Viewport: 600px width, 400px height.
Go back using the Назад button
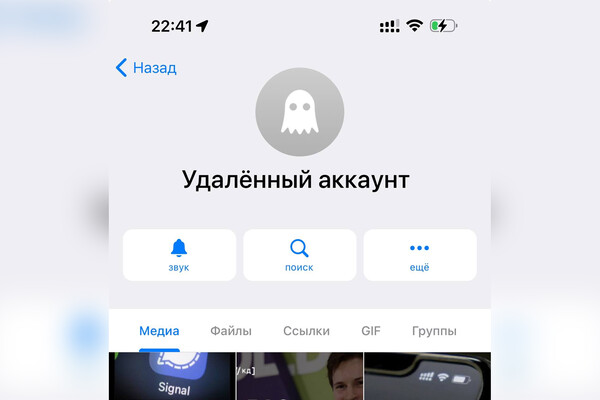pos(146,68)
